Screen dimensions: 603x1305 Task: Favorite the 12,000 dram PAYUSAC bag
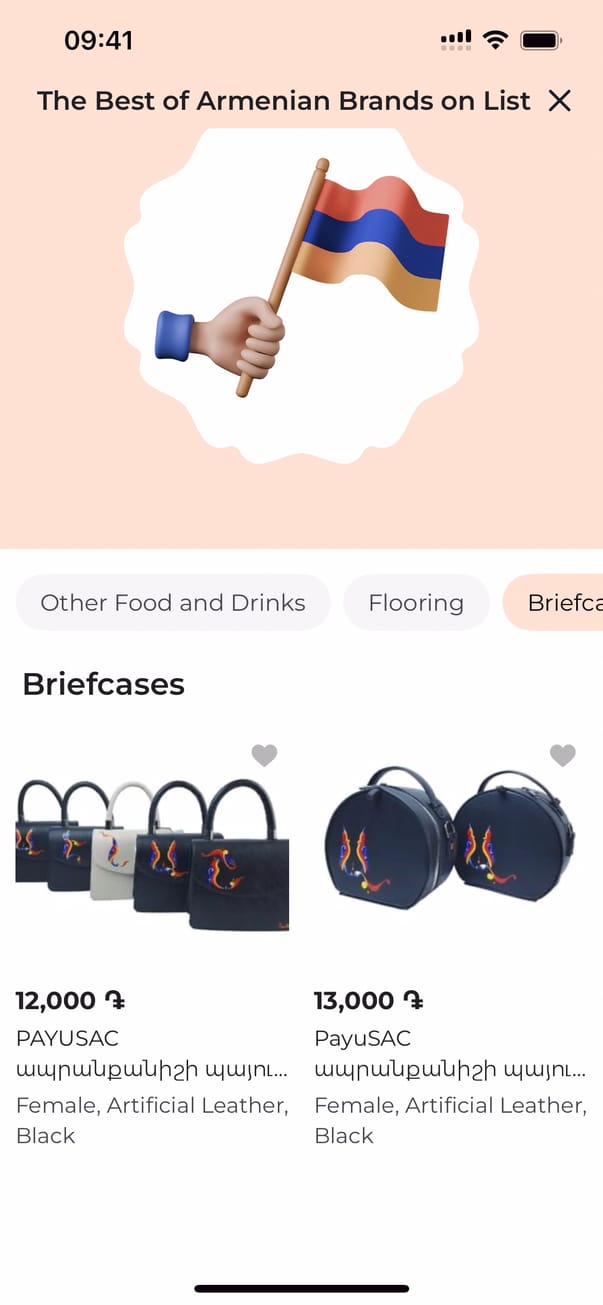264,756
